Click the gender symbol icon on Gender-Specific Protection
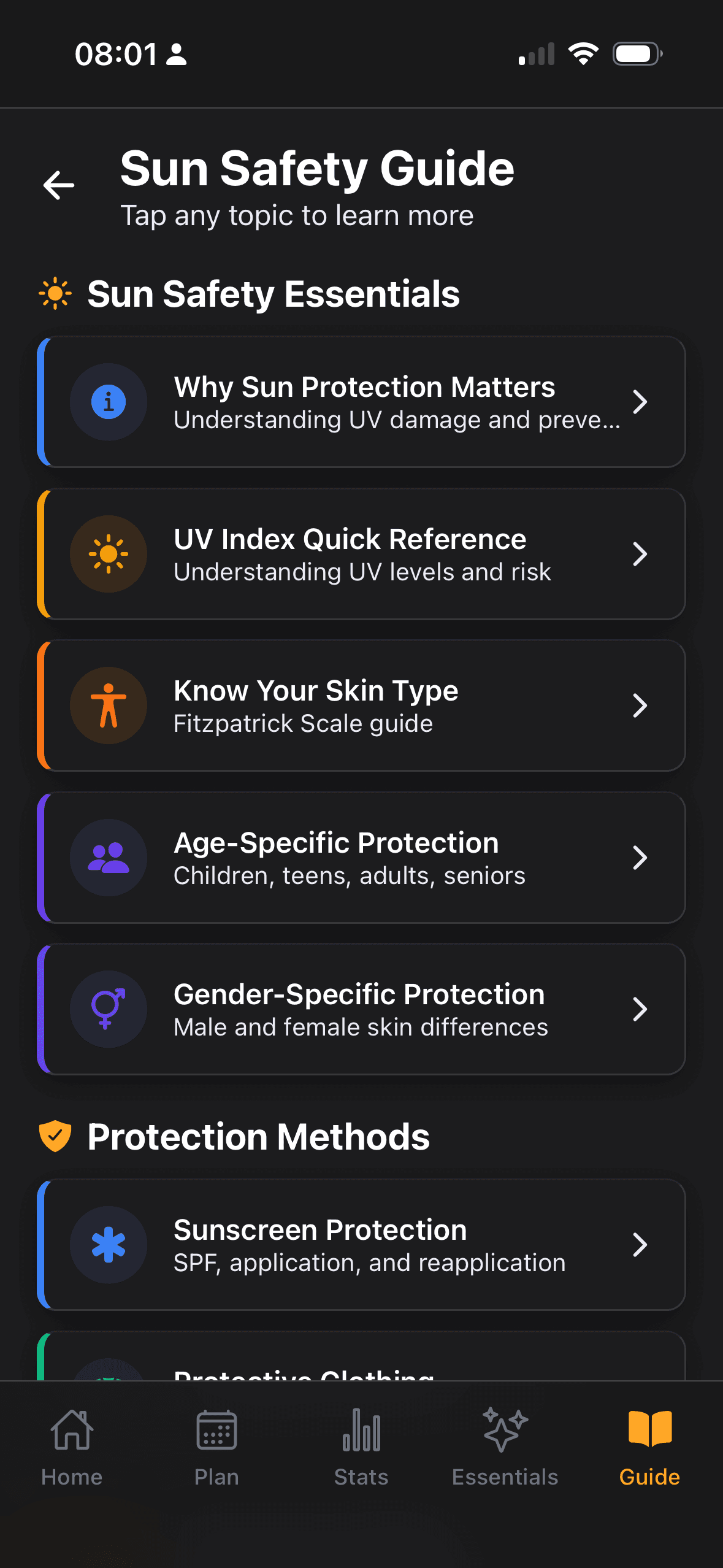 pos(108,1009)
